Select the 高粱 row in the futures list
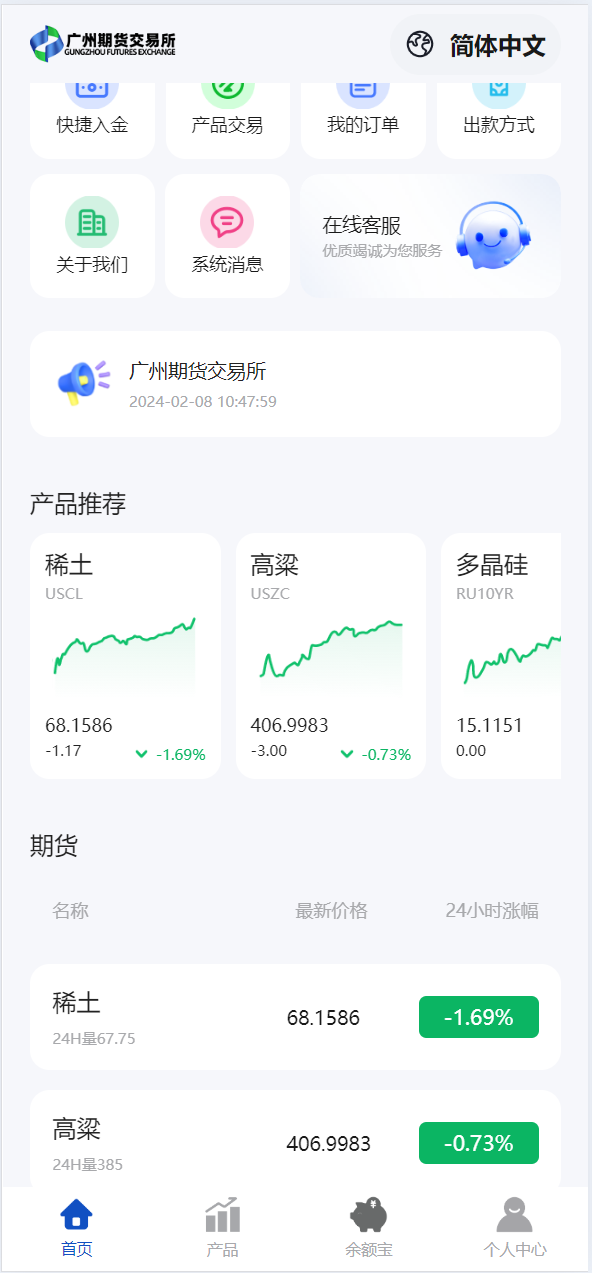 [295, 1139]
